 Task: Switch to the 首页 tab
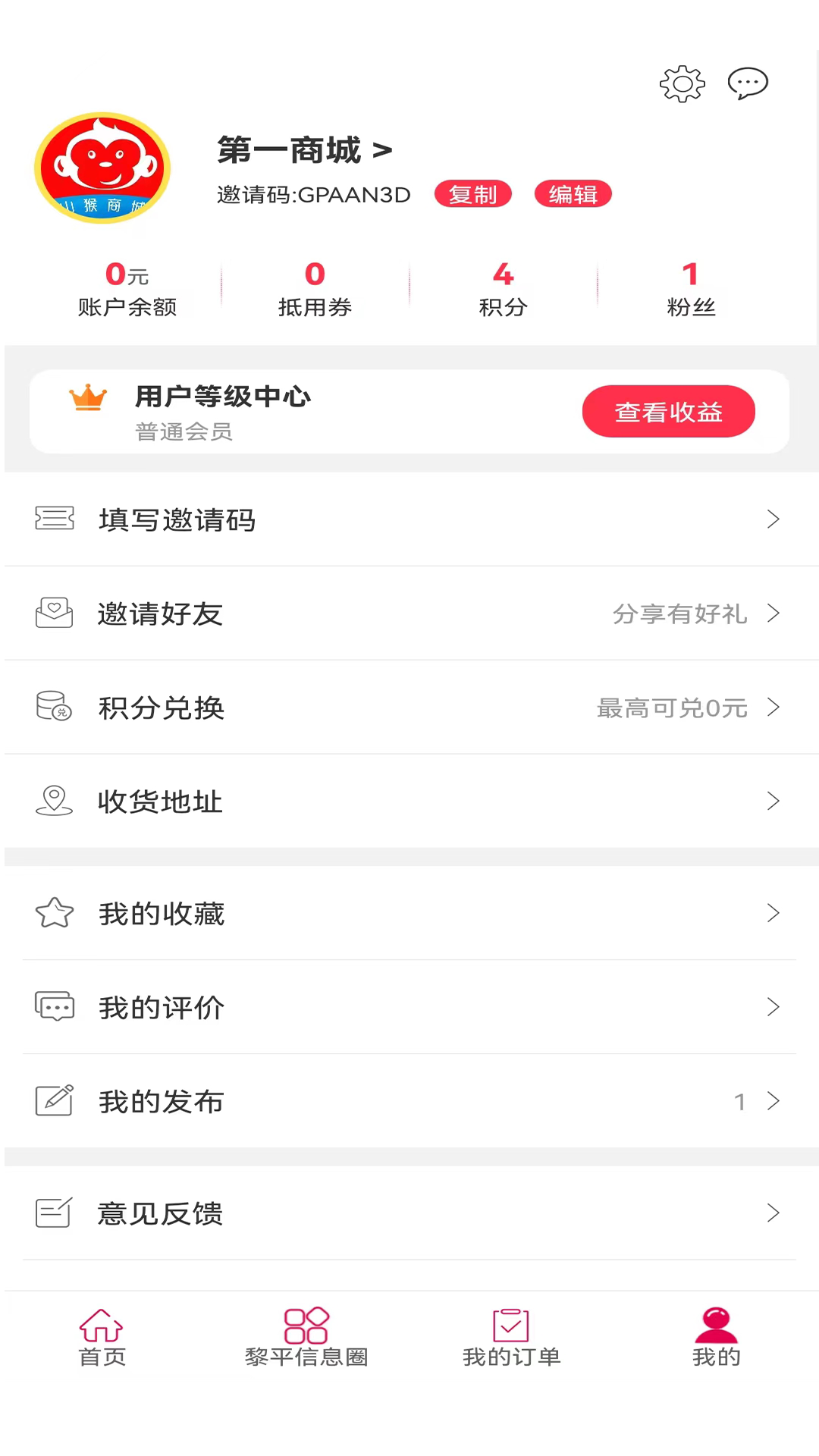pyautogui.click(x=102, y=1337)
